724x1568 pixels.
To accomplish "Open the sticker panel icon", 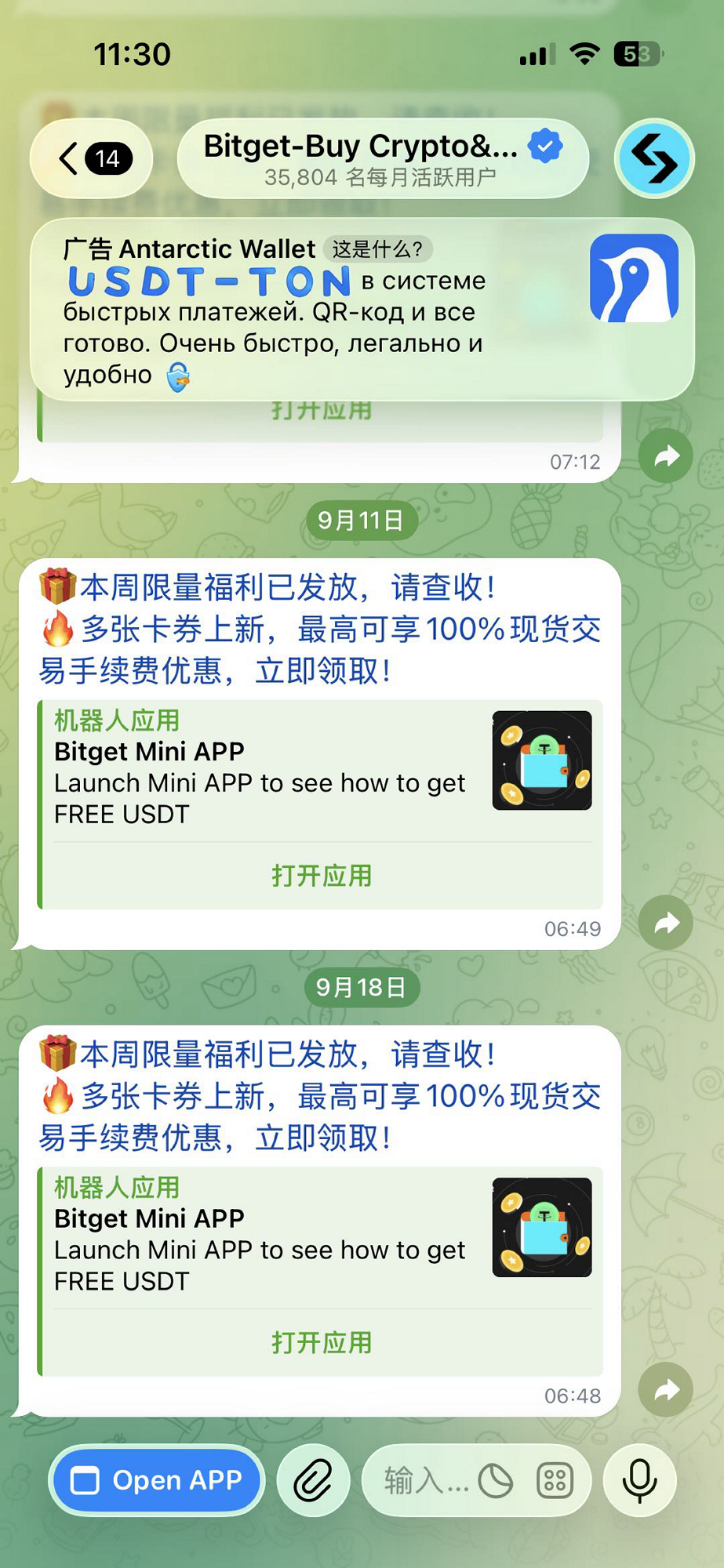I will 496,1481.
